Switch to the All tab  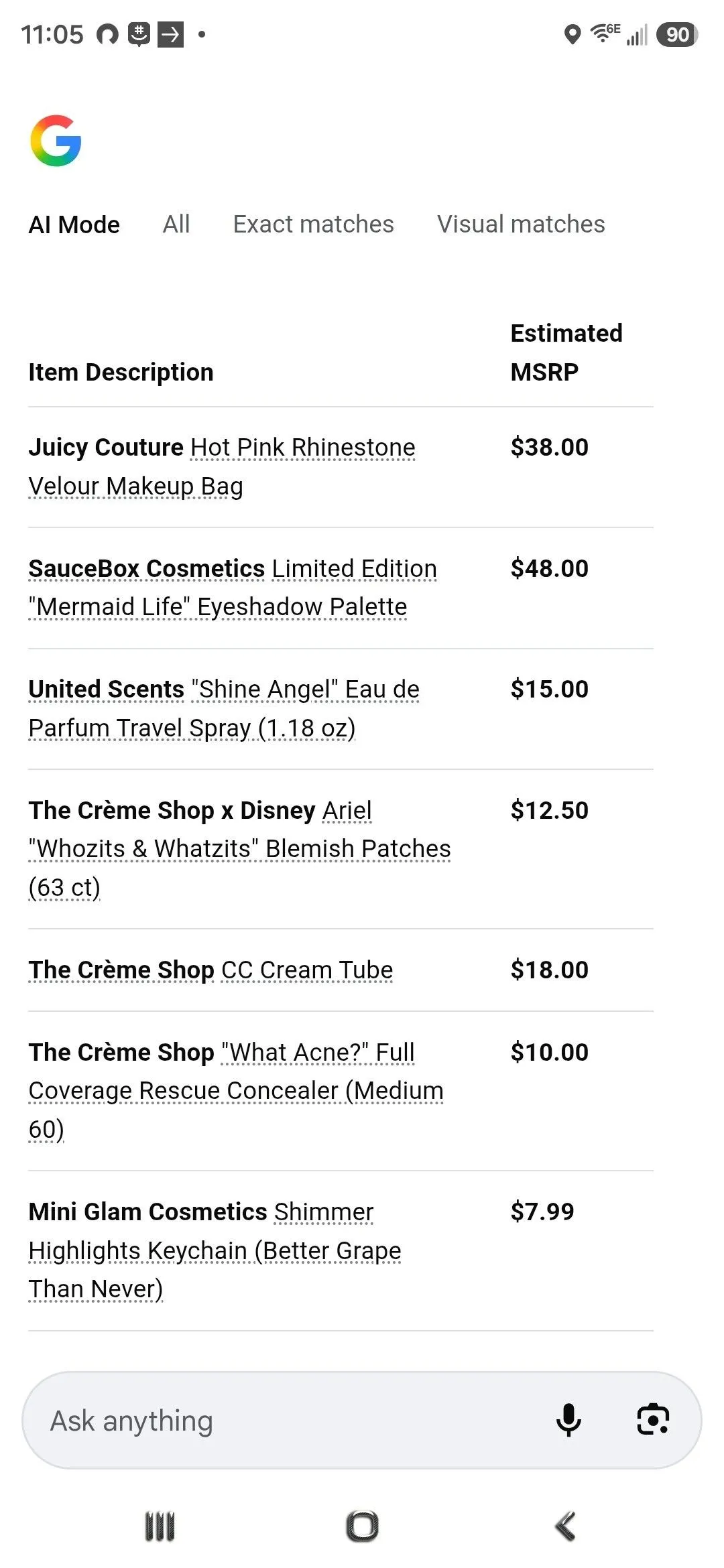176,224
